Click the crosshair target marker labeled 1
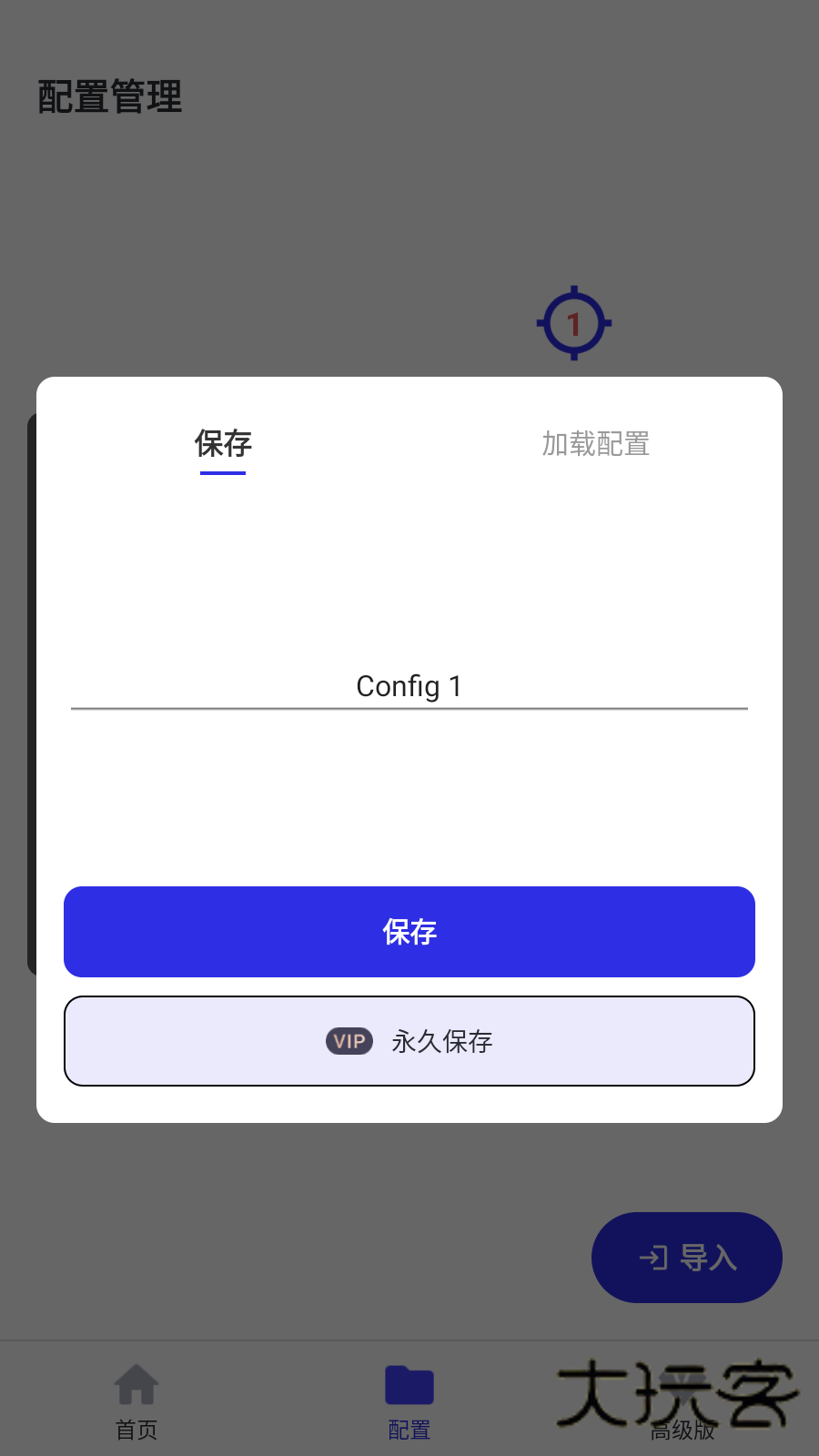This screenshot has width=819, height=1456. (574, 323)
